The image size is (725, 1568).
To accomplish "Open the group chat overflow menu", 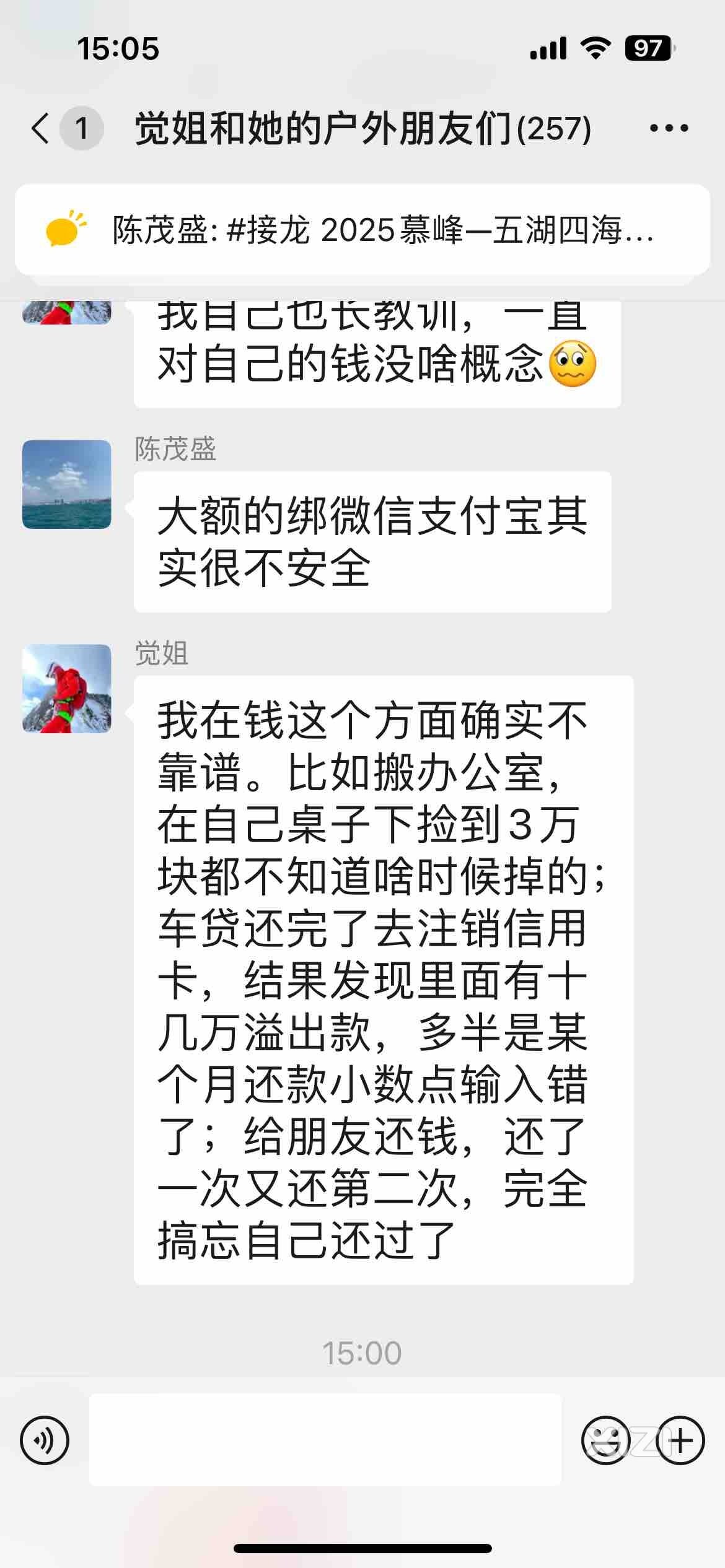I will point(669,129).
